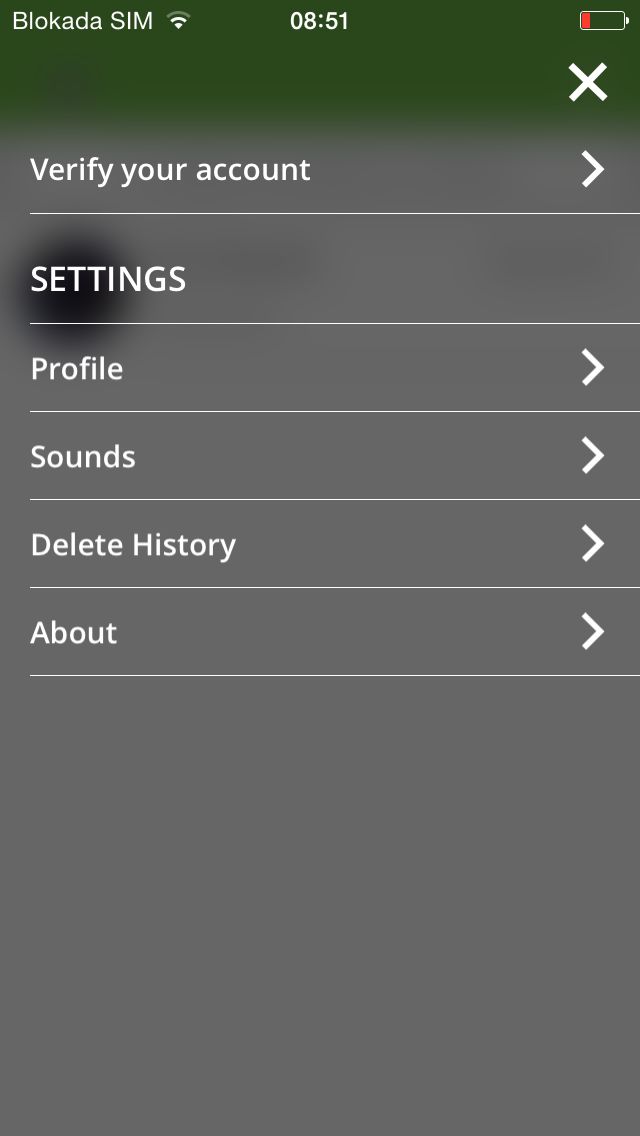Select Delete History

pyautogui.click(x=335, y=544)
